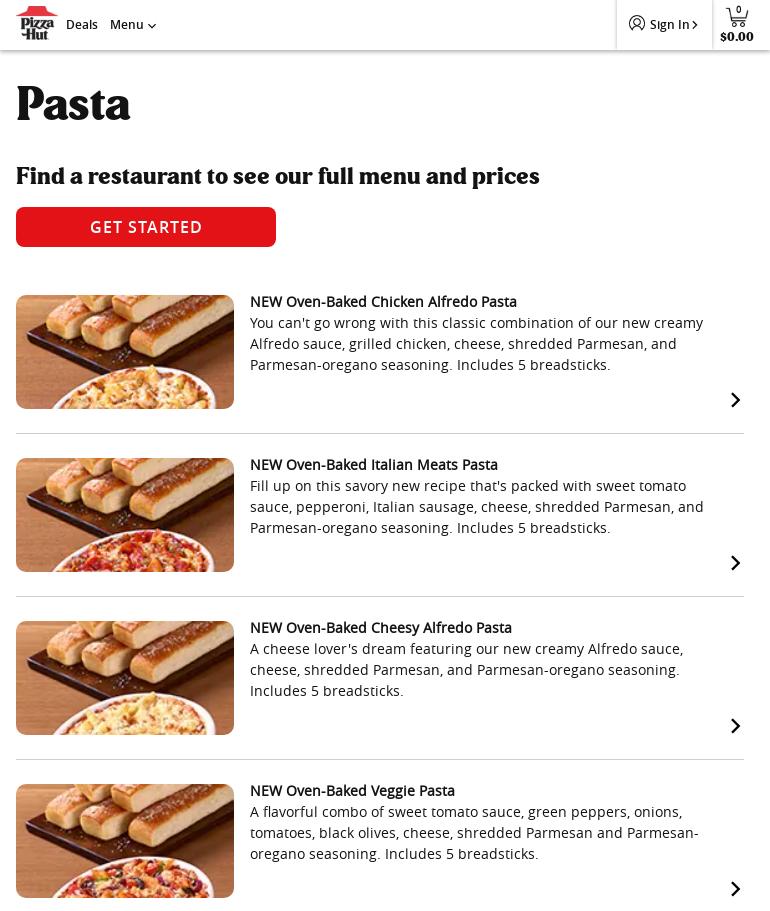Click the Sign In account icon
The image size is (770, 911).
637,24
